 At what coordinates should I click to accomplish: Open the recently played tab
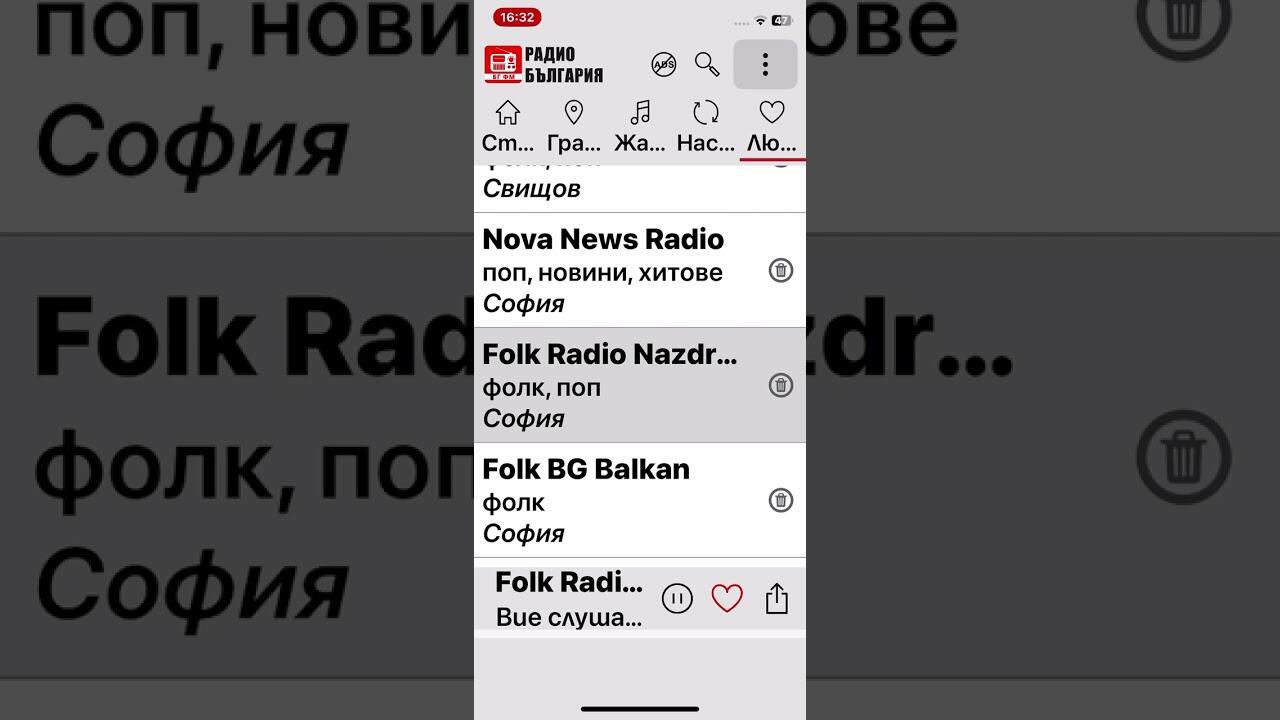tap(705, 125)
